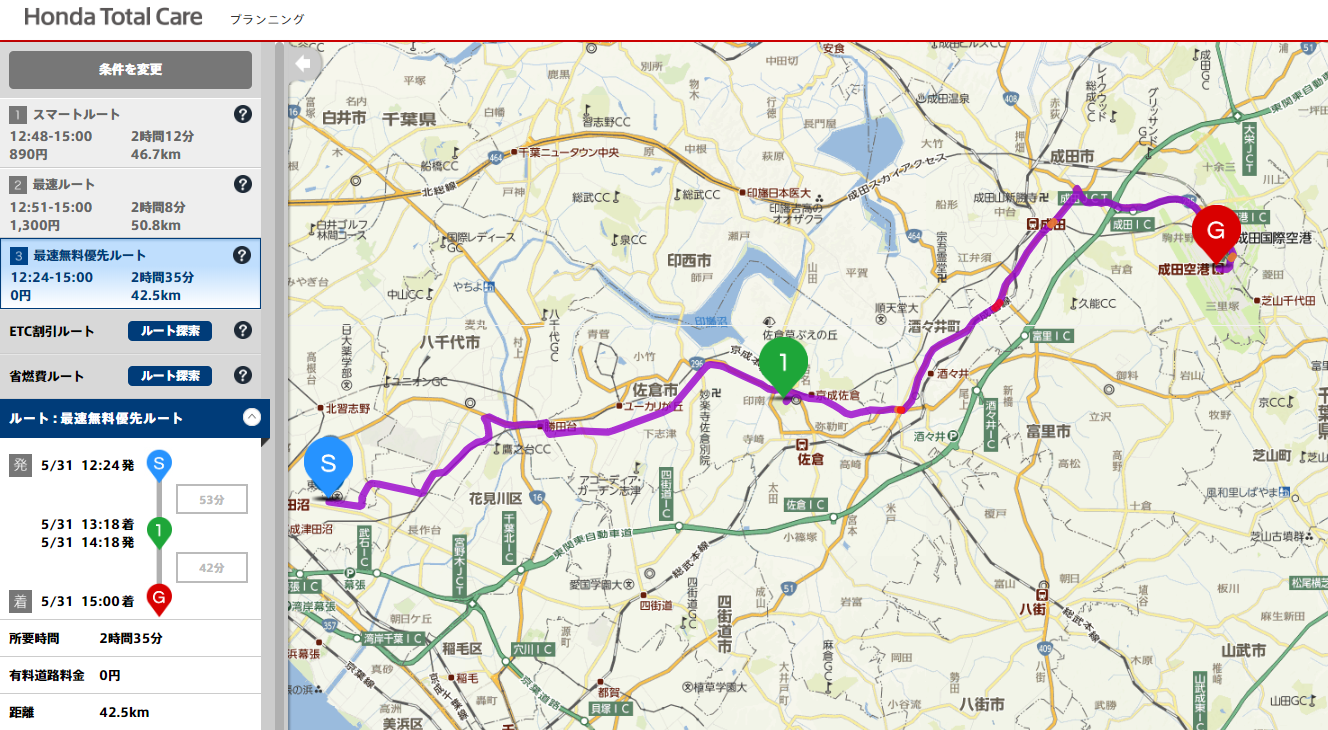Open help for ETC割引ルート
Screen dimensions: 1328x730
pyautogui.click(x=242, y=330)
